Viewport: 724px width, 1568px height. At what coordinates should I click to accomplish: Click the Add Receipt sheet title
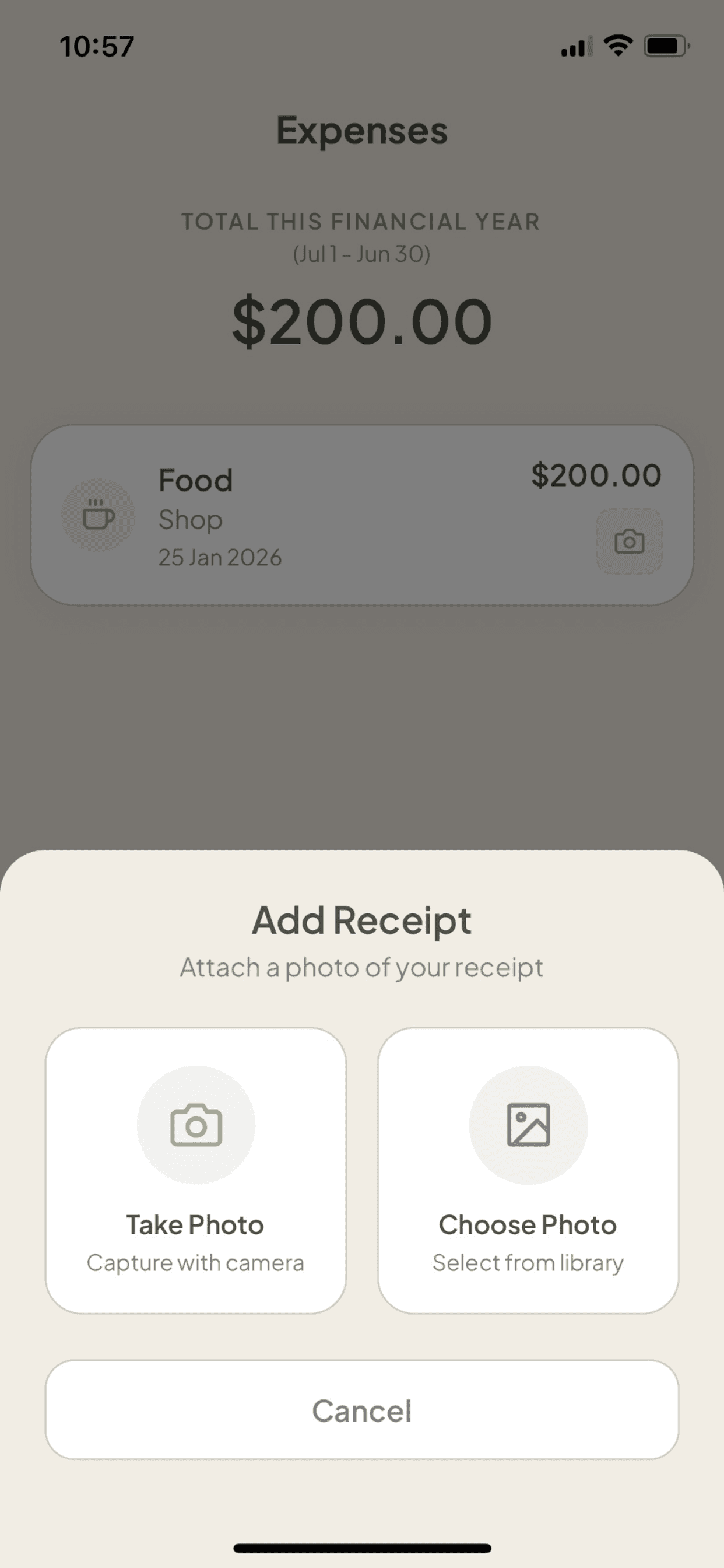coord(362,921)
